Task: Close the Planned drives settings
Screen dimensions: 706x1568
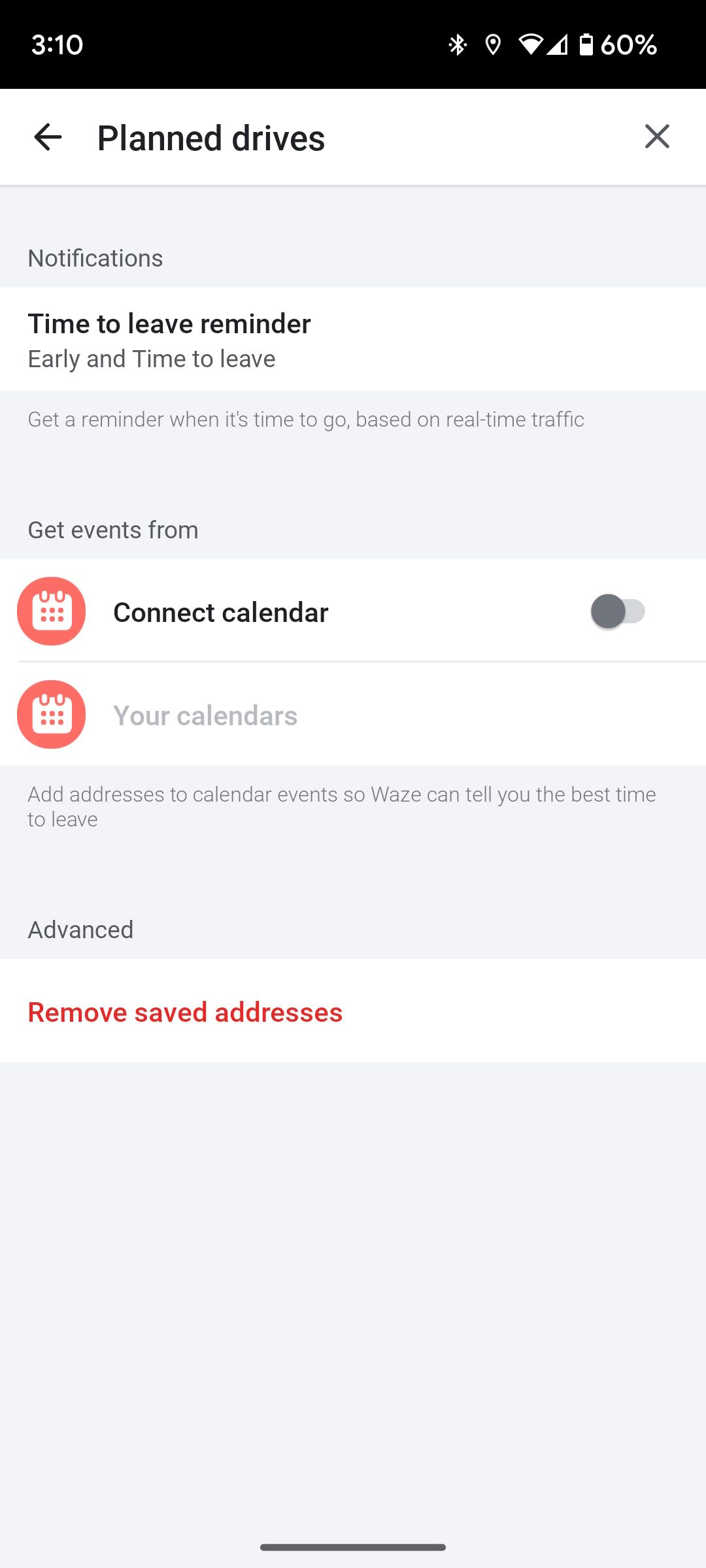Action: coord(656,137)
